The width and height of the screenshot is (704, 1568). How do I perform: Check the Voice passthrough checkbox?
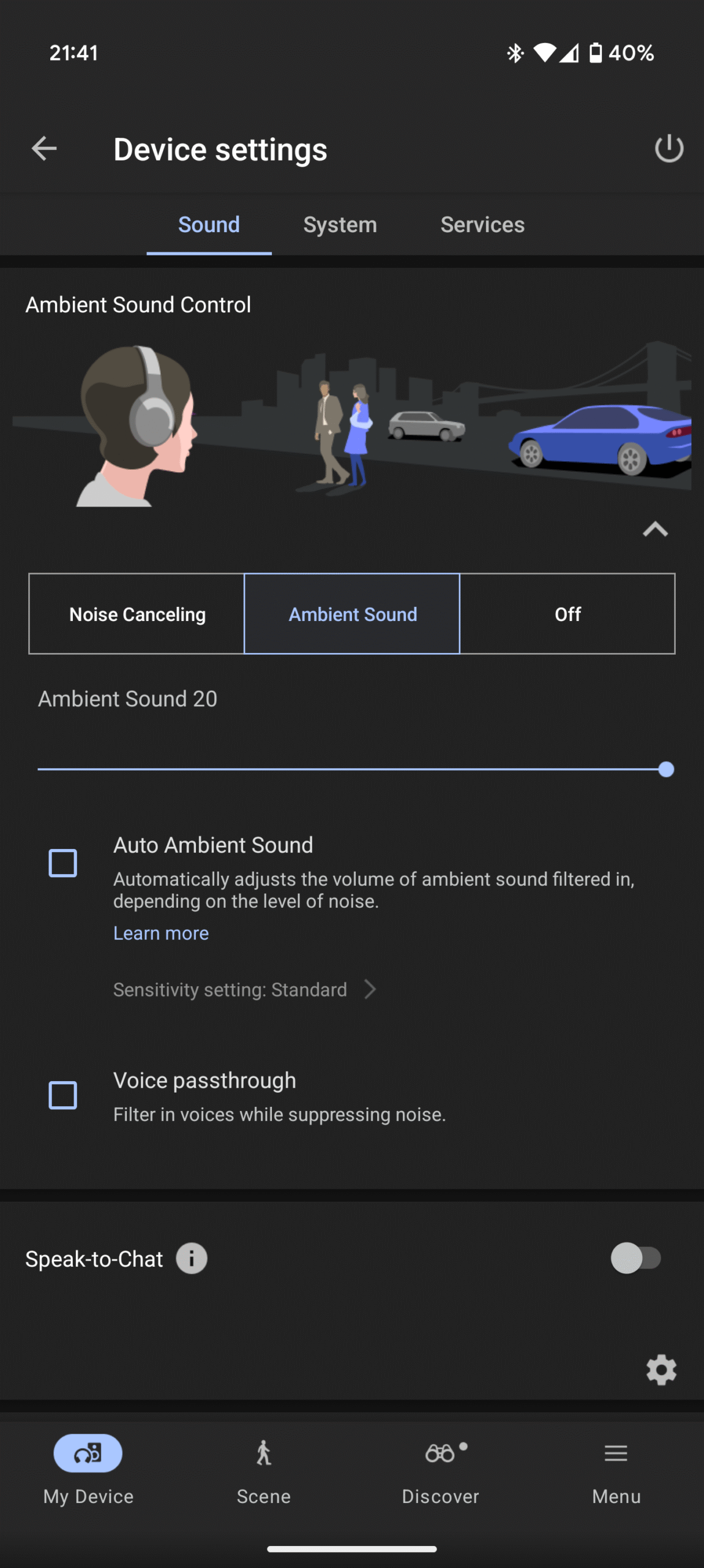[x=63, y=1095]
